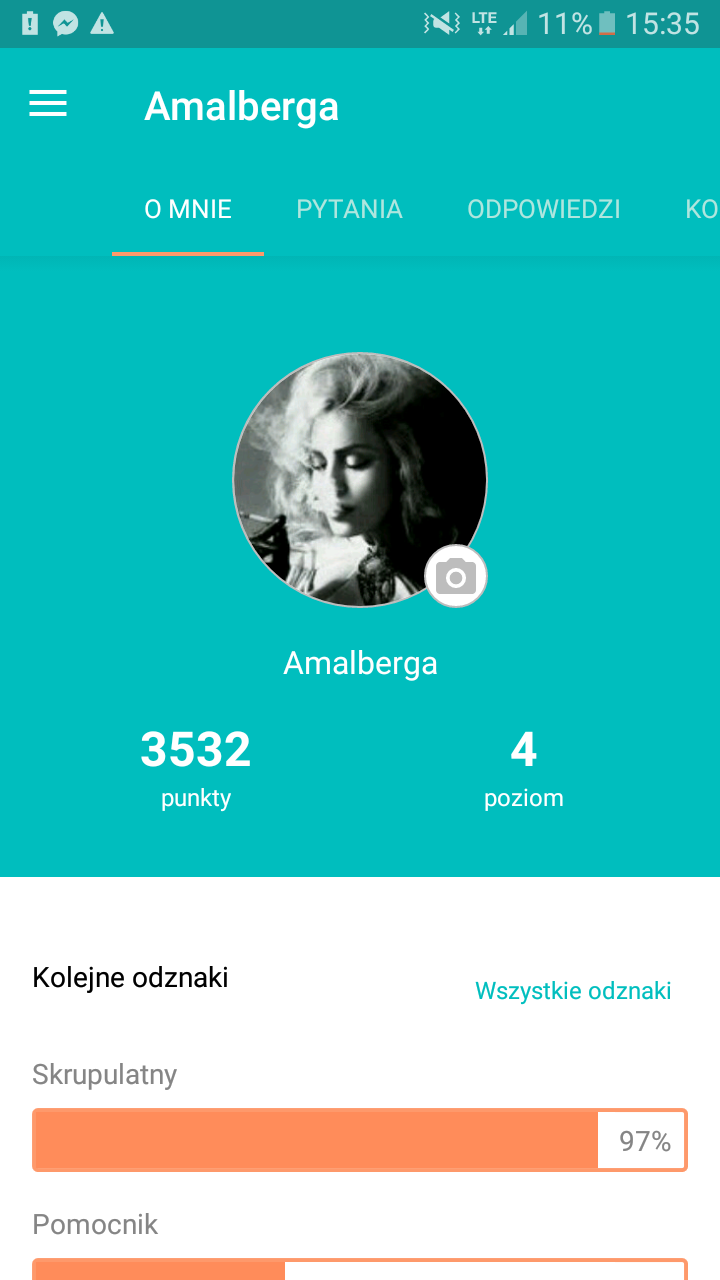Switch to the Odpowiedzi tab

click(x=543, y=209)
